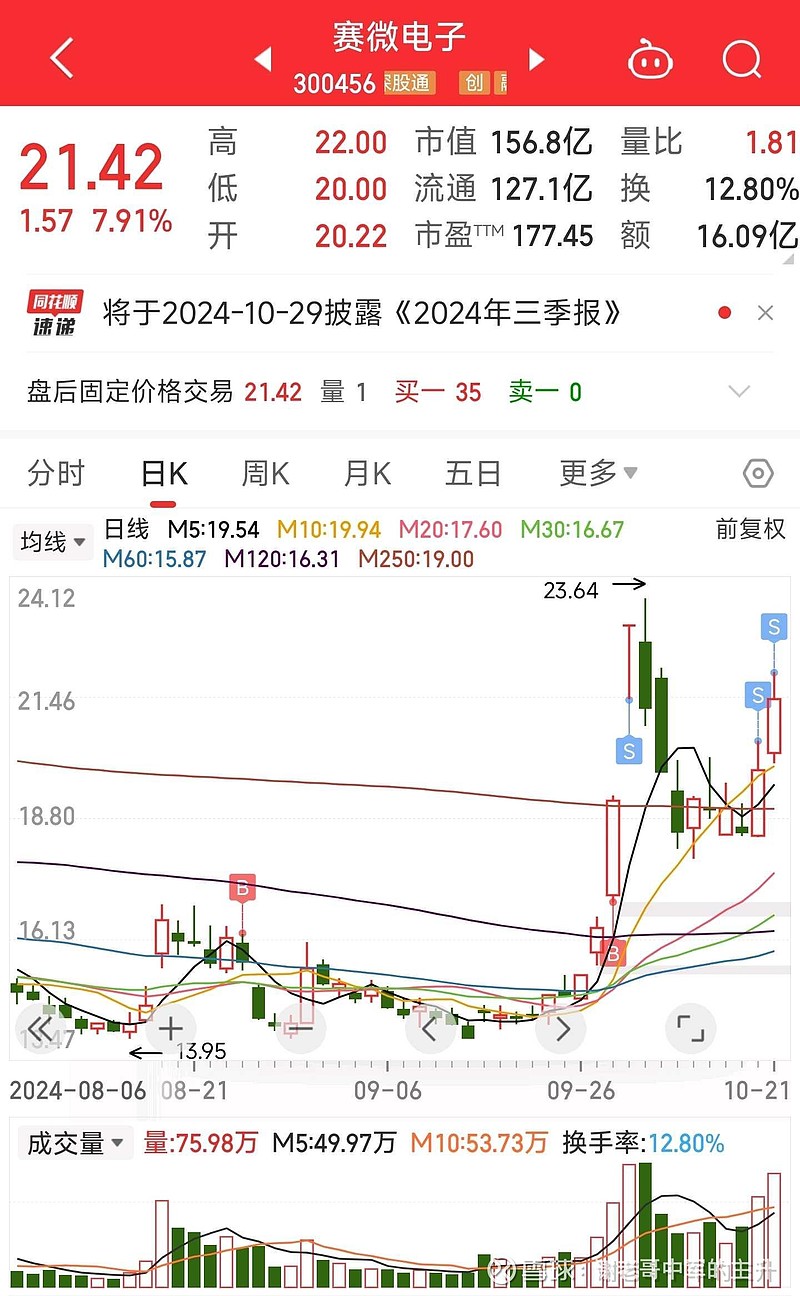Image resolution: width=800 pixels, height=1296 pixels.
Task: Dismiss the 2024年三季报 announcement banner
Action: coord(765,312)
